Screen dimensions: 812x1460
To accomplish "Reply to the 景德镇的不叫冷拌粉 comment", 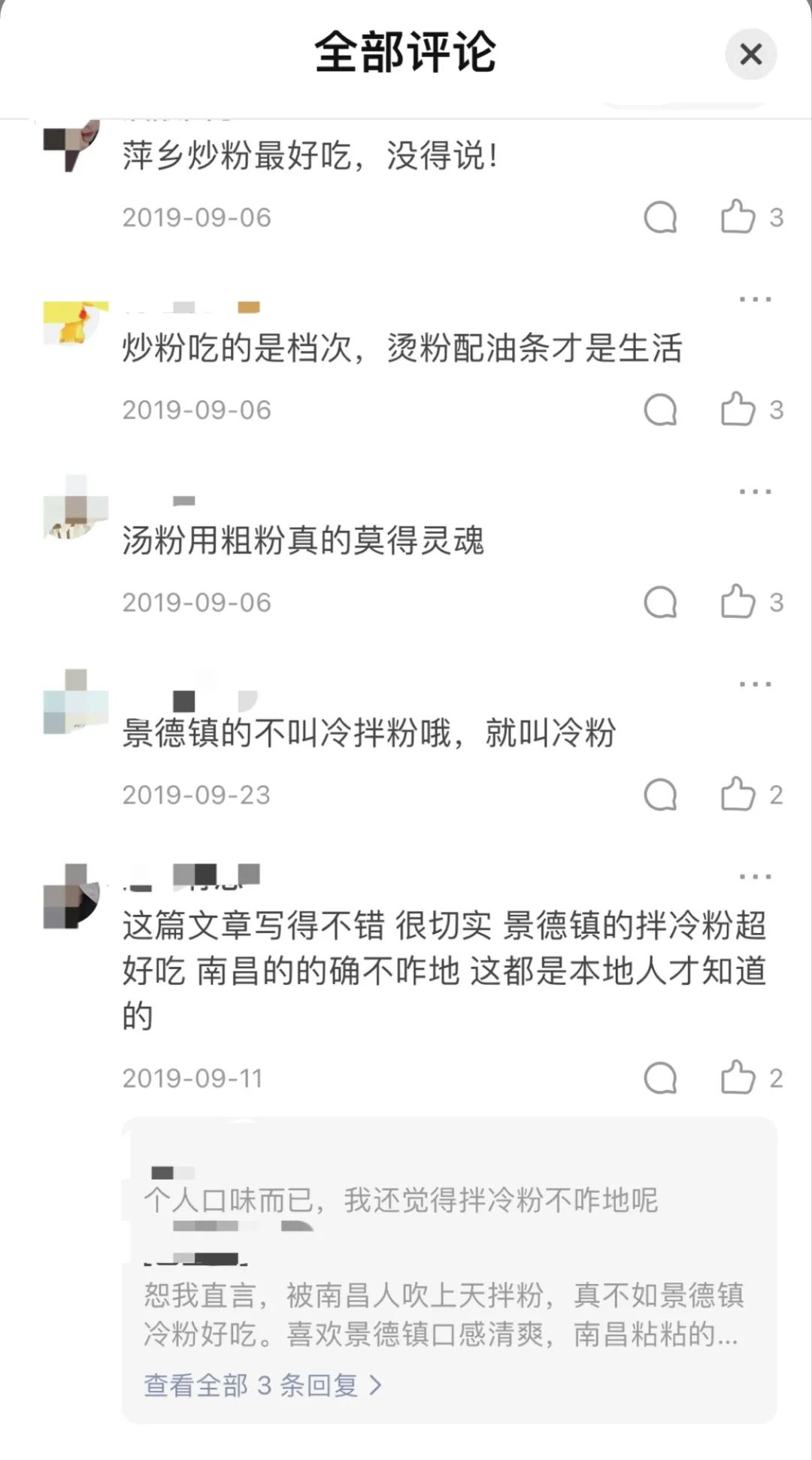I will pyautogui.click(x=660, y=795).
